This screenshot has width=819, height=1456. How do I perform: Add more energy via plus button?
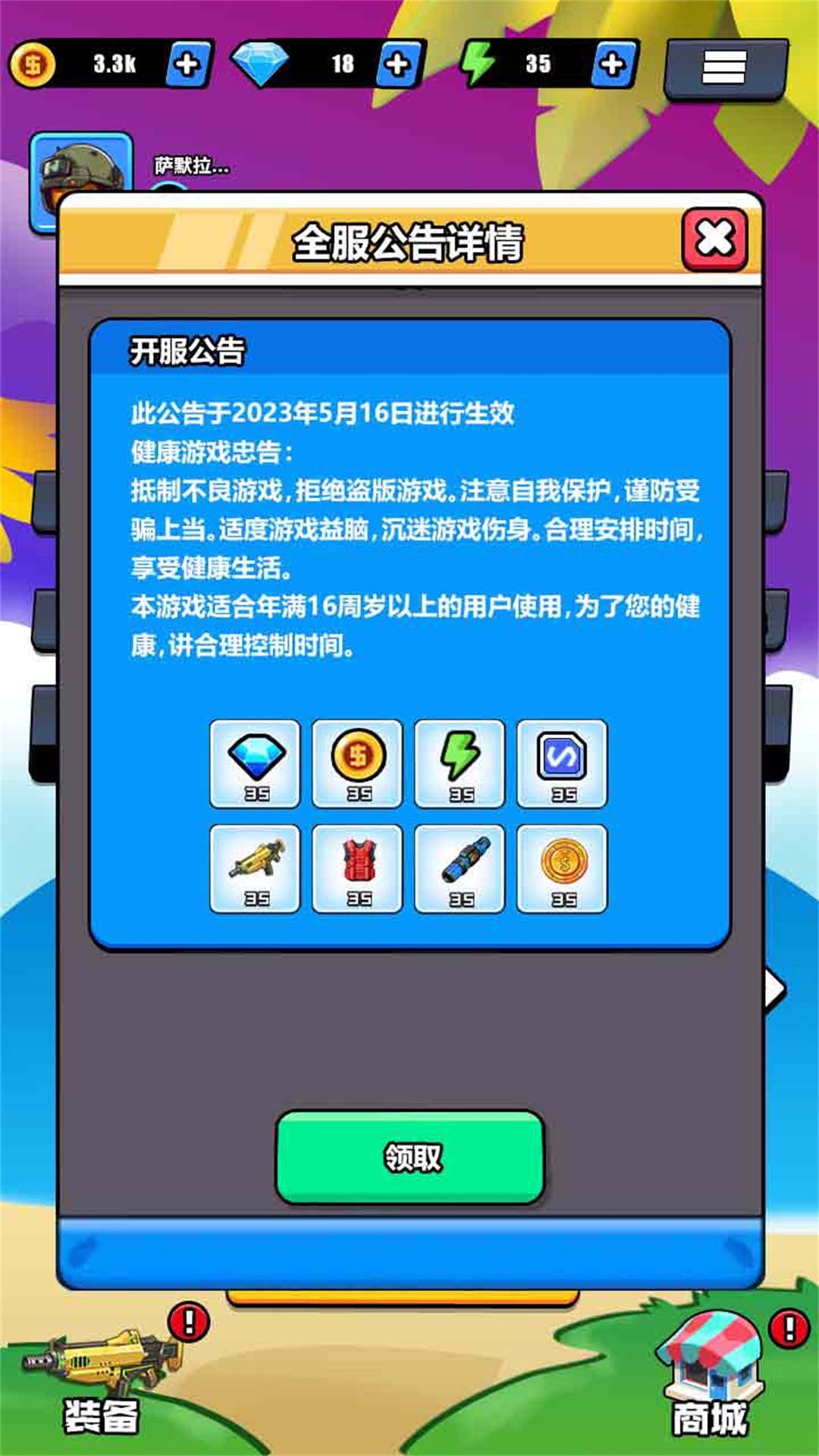coord(613,64)
